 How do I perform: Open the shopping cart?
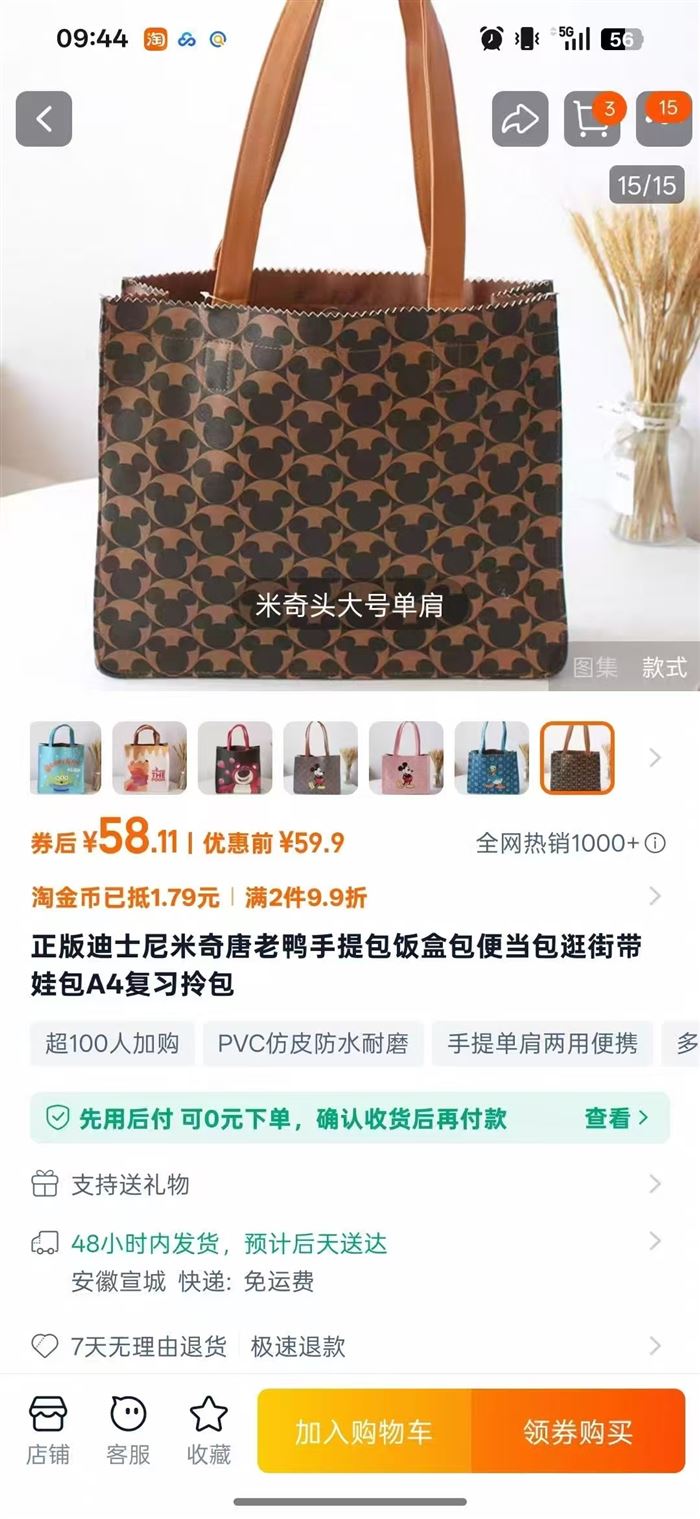click(x=591, y=119)
